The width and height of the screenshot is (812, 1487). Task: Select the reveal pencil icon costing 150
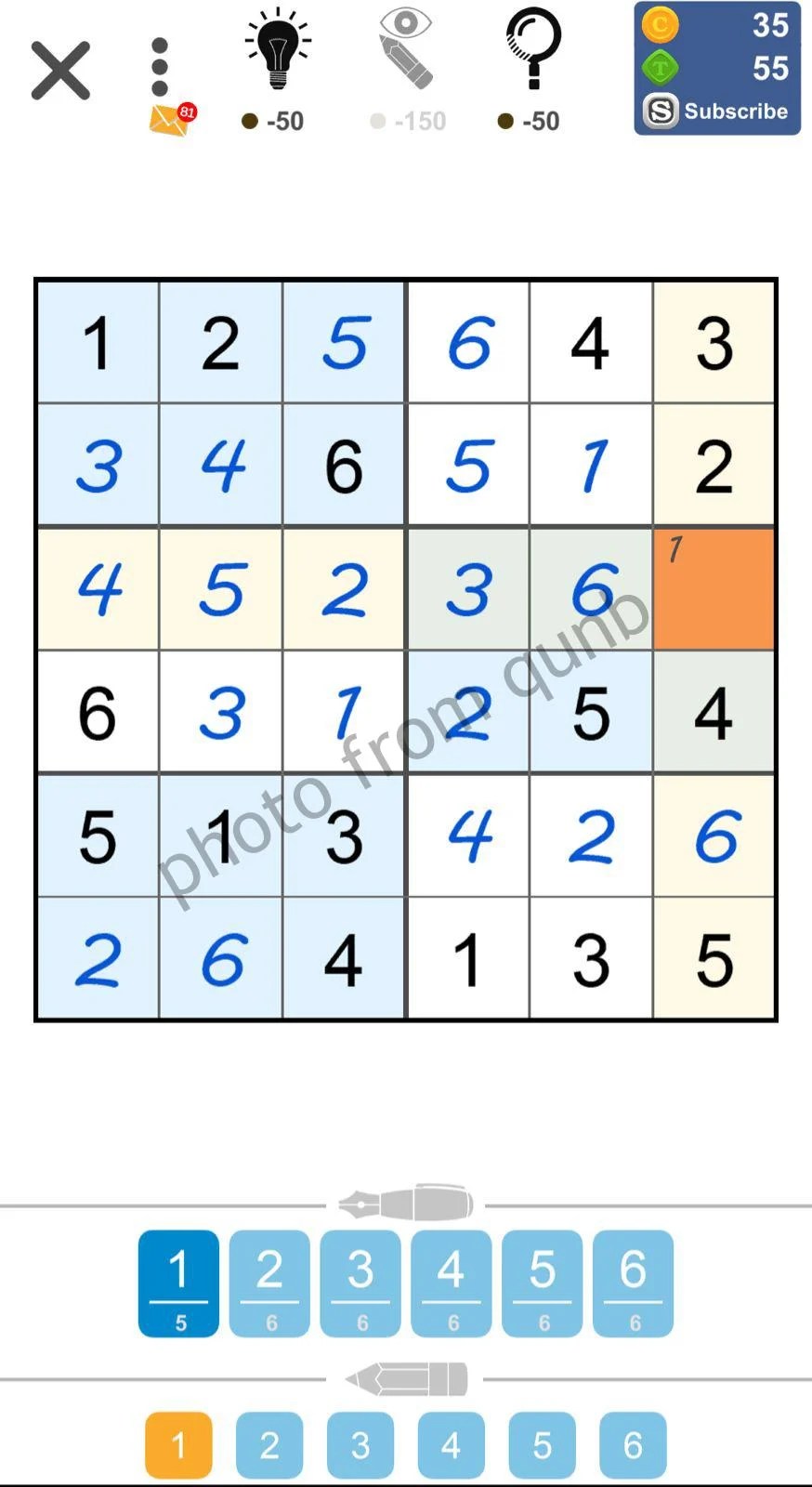pos(406,51)
